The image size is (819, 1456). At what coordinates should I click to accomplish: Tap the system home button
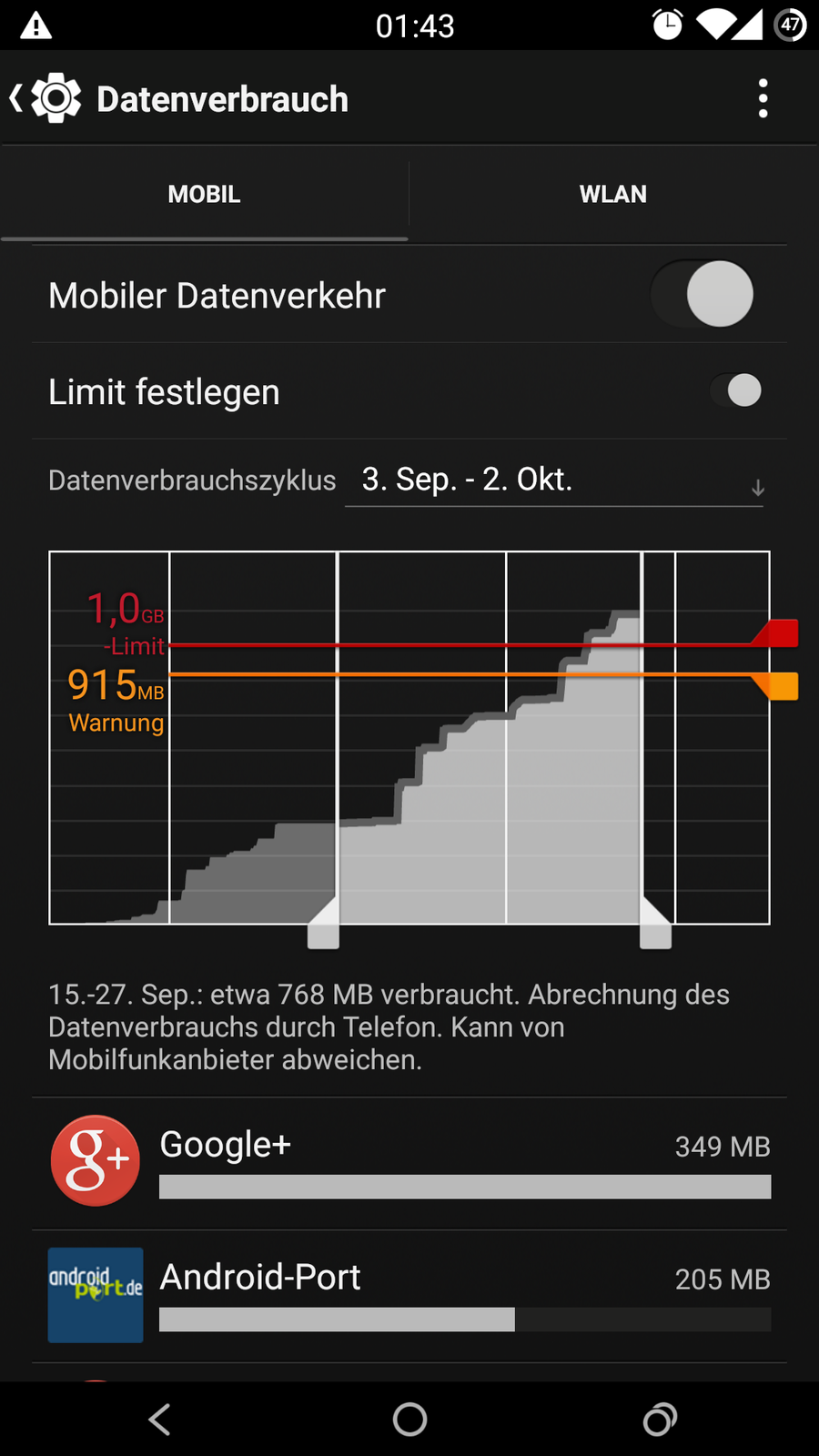409,1419
